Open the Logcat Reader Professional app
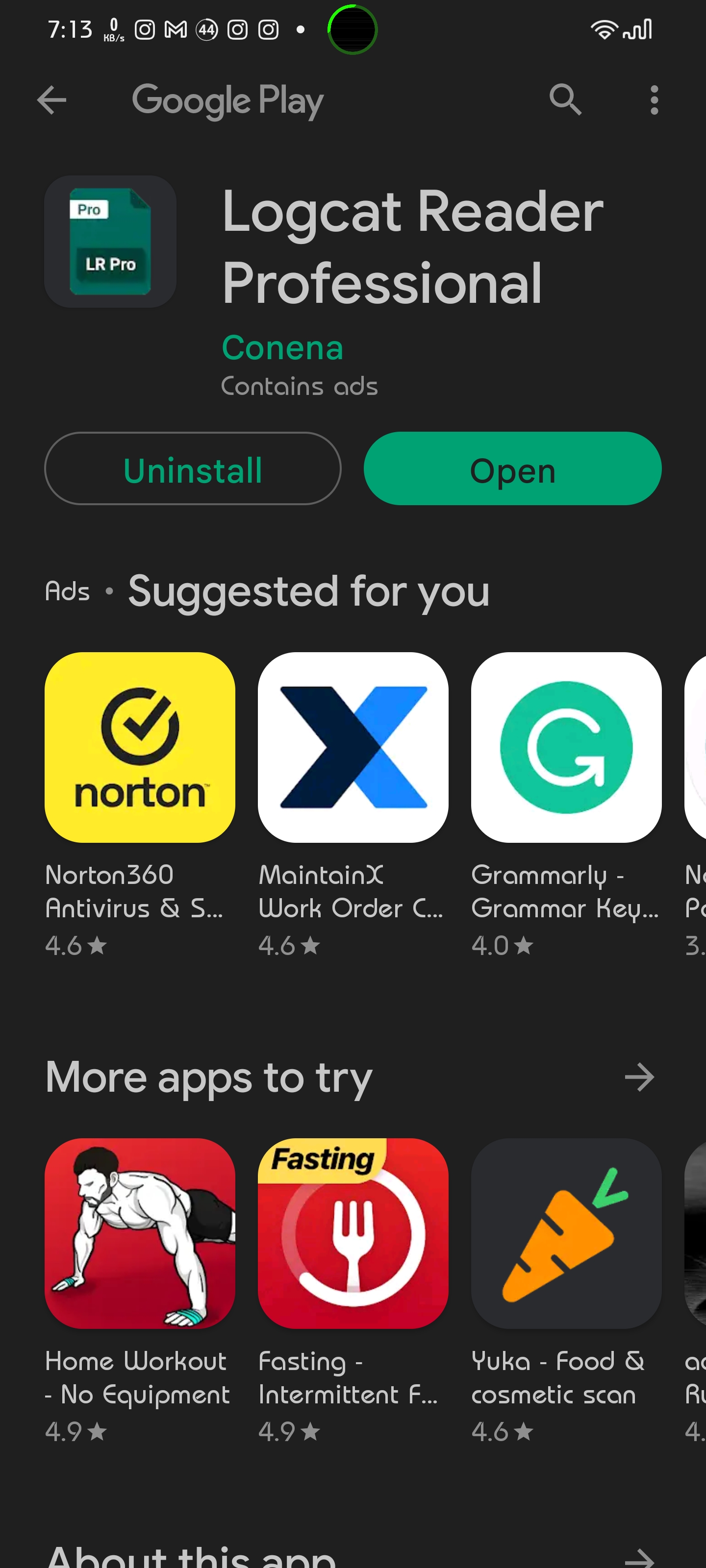The height and width of the screenshot is (1568, 706). [512, 469]
